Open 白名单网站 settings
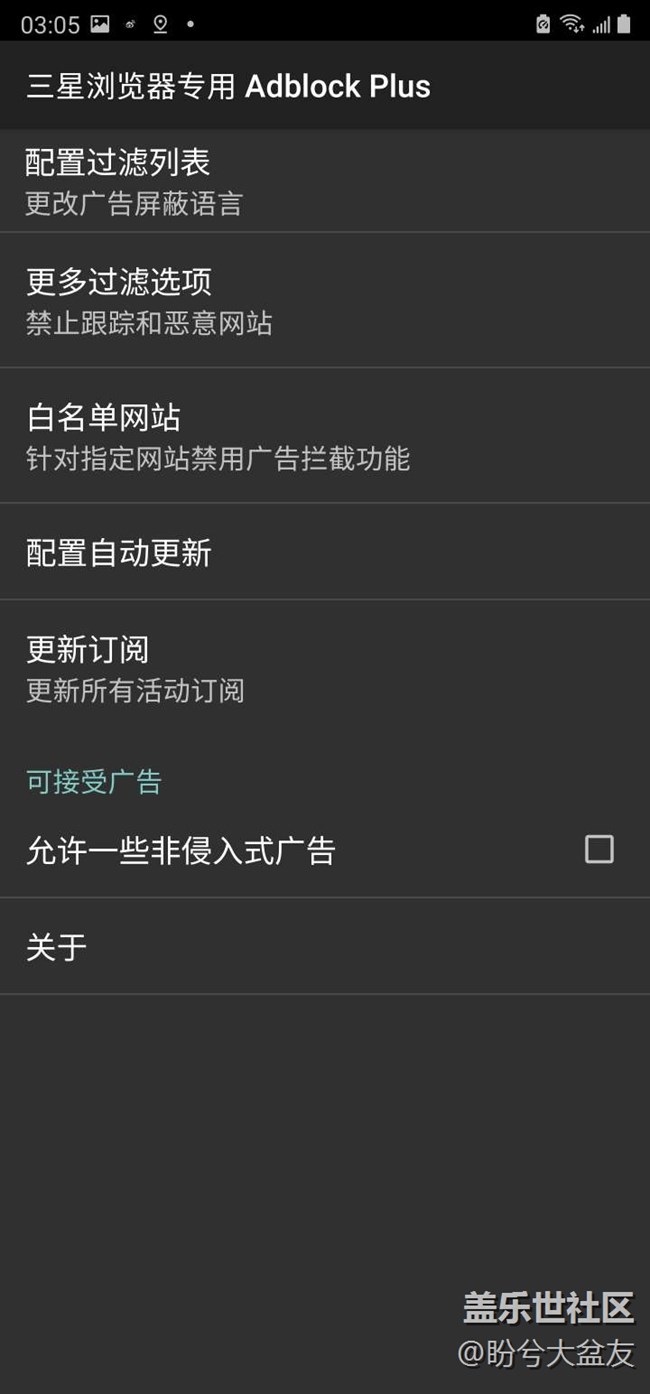 click(x=324, y=436)
